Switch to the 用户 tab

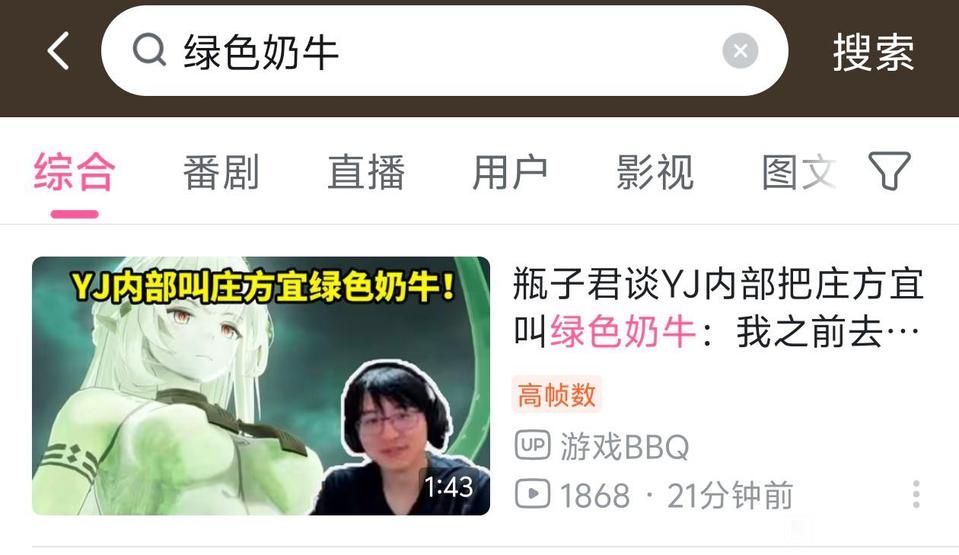tap(510, 172)
